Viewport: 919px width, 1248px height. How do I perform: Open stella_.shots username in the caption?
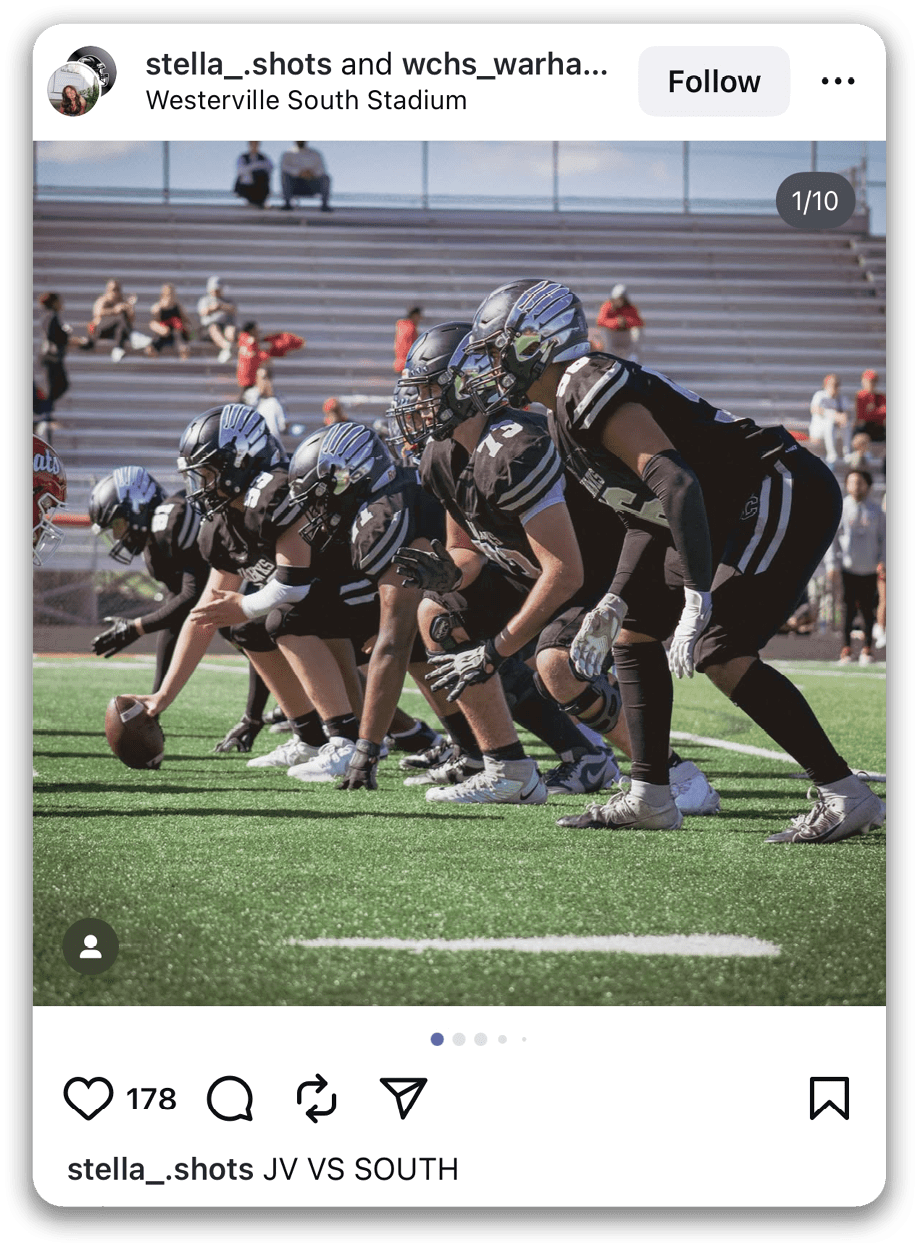pos(160,1169)
